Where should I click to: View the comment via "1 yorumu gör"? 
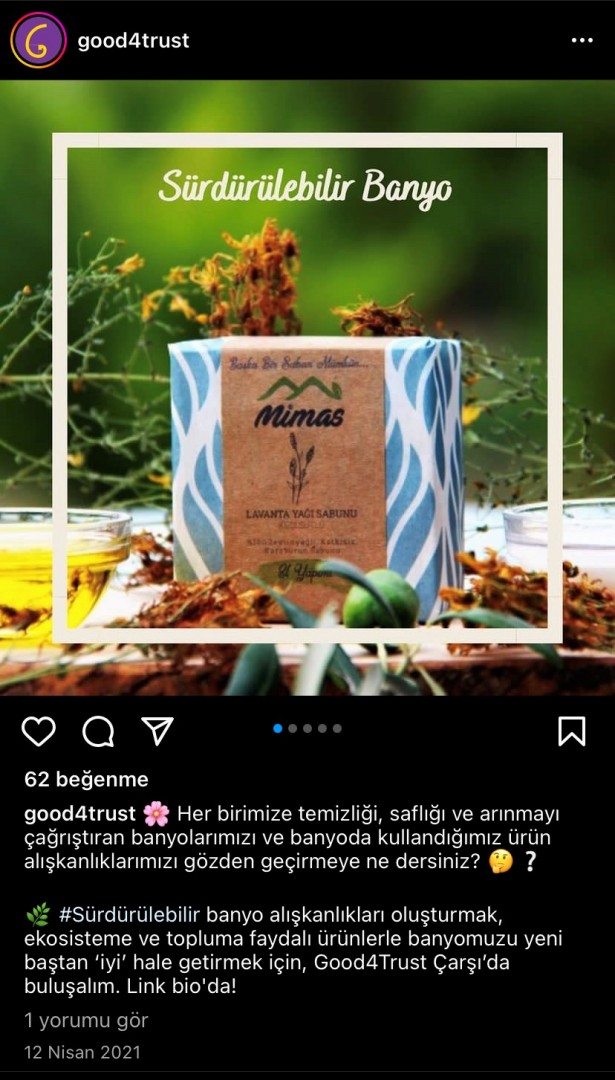pos(86,1020)
